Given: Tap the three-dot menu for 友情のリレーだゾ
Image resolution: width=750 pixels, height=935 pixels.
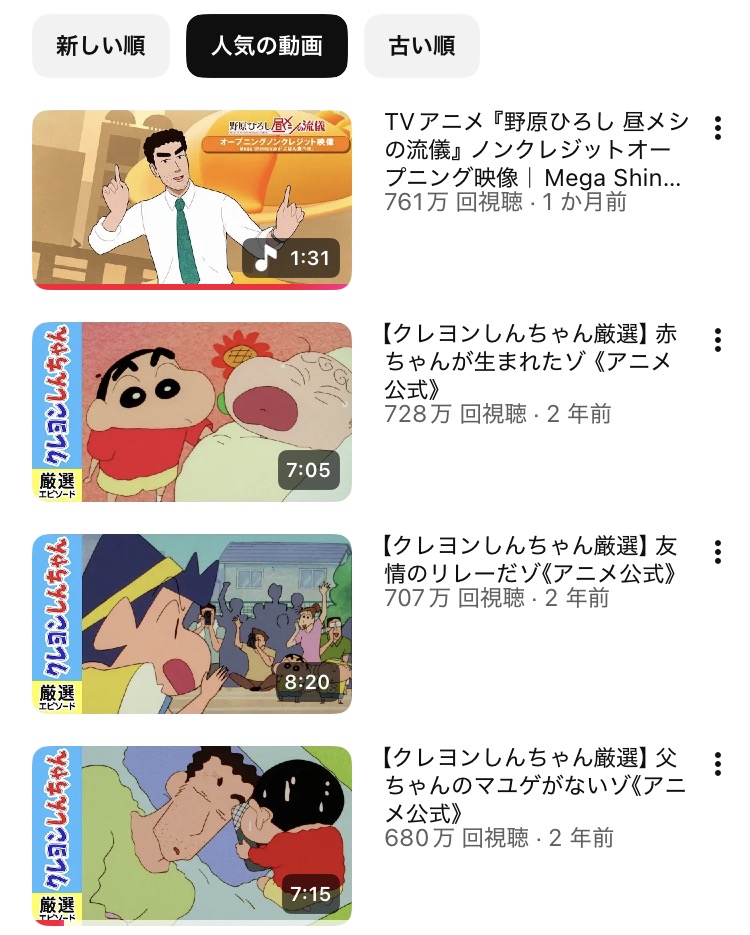Looking at the screenshot, I should tap(717, 552).
